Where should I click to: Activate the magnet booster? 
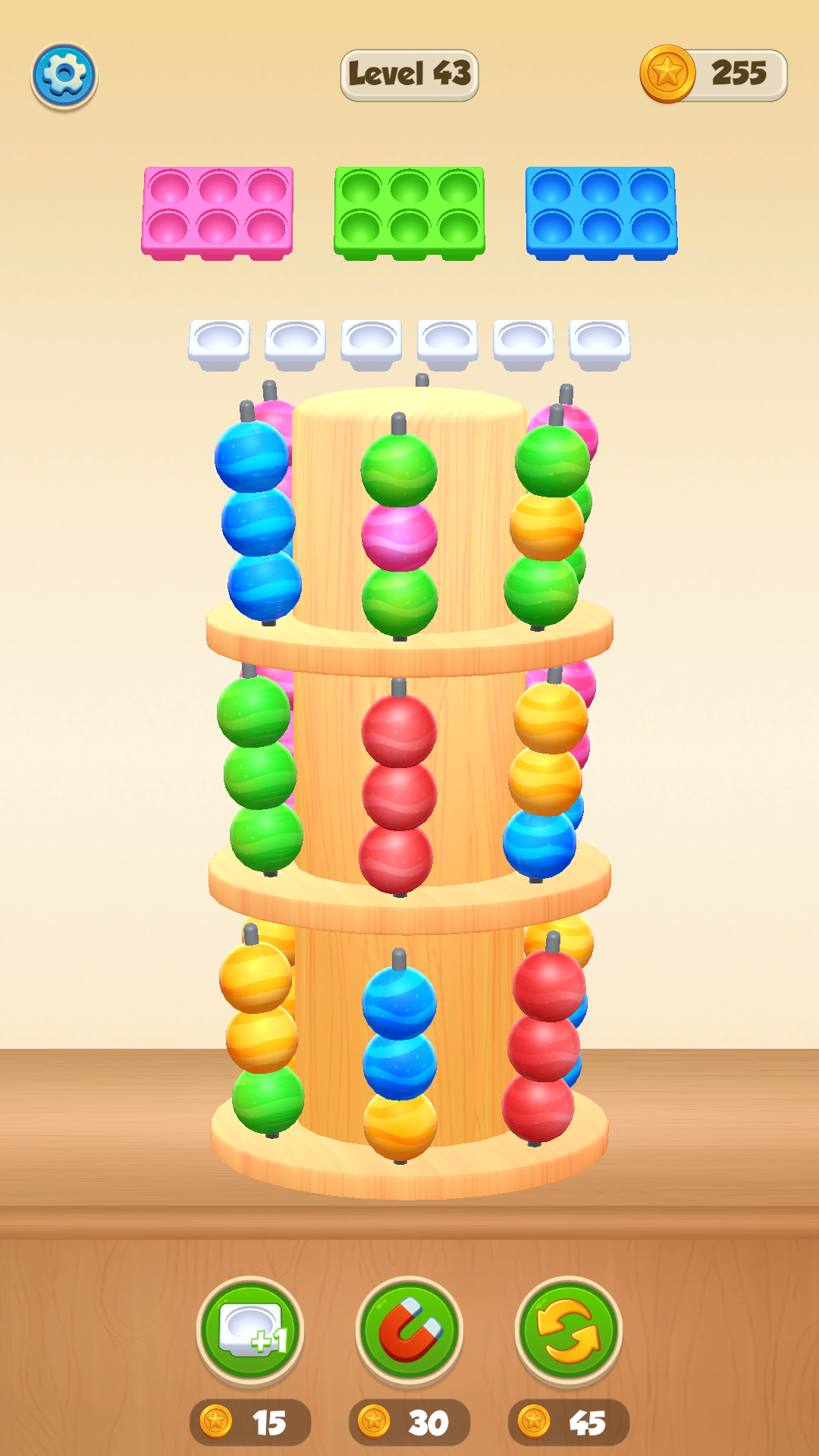[x=409, y=1332]
